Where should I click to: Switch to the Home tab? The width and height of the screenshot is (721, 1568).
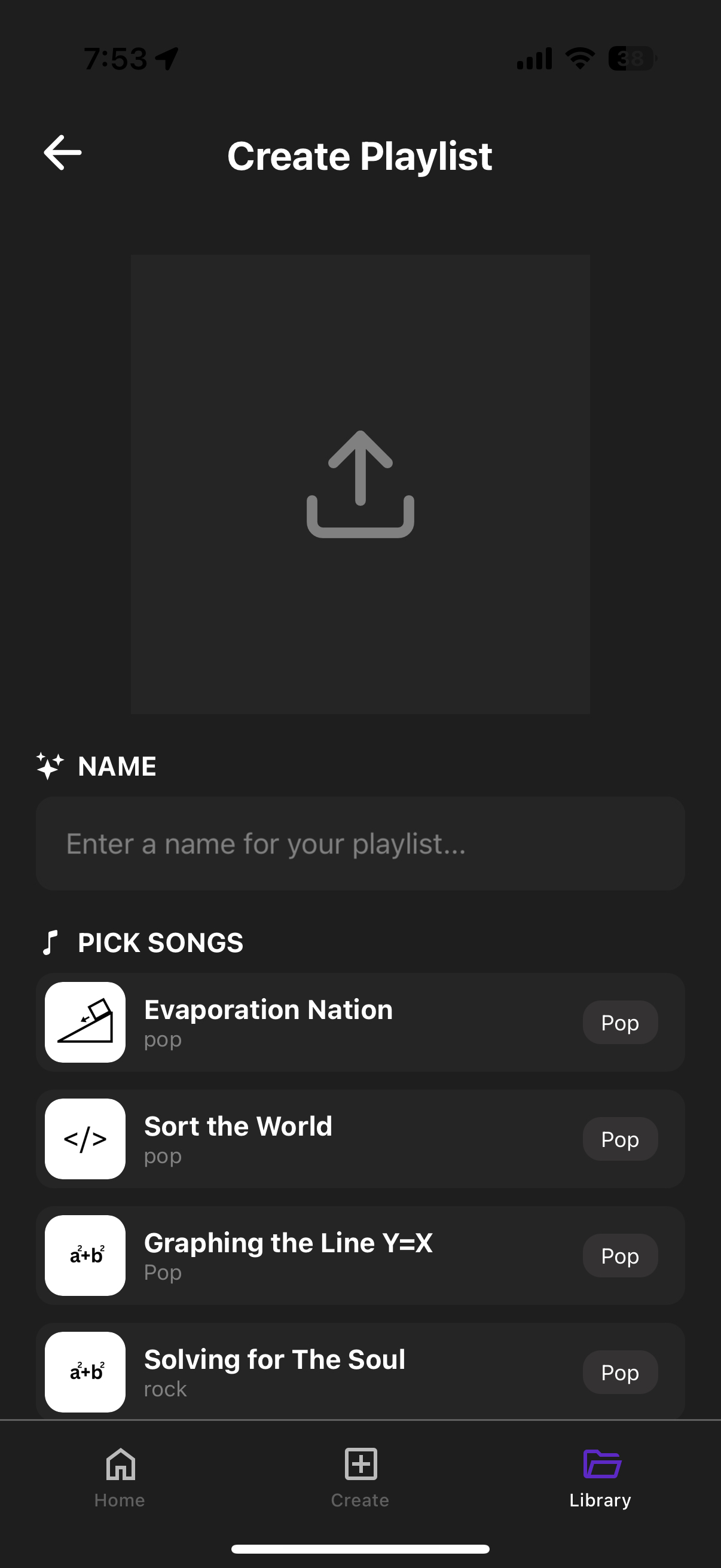coord(120,1478)
